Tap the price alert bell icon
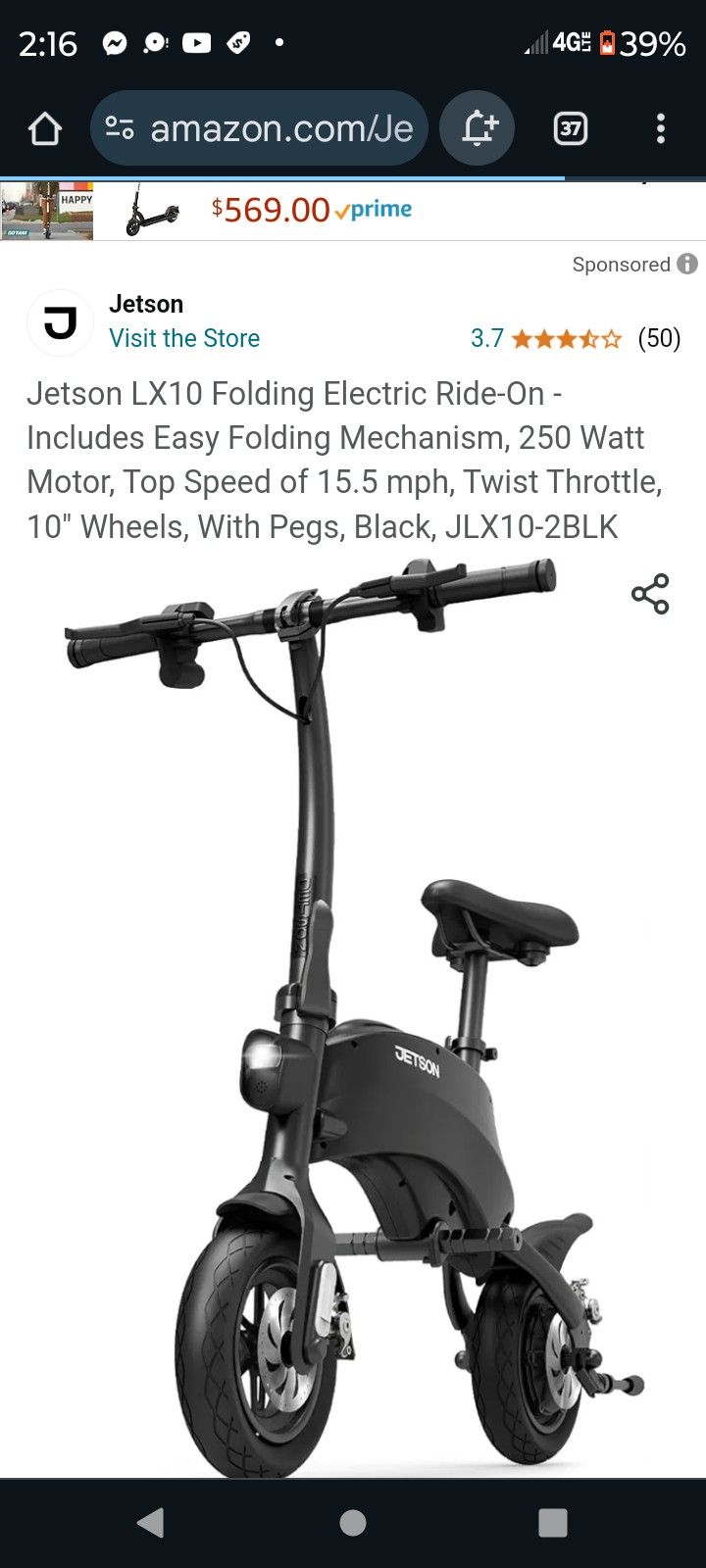 [478, 128]
